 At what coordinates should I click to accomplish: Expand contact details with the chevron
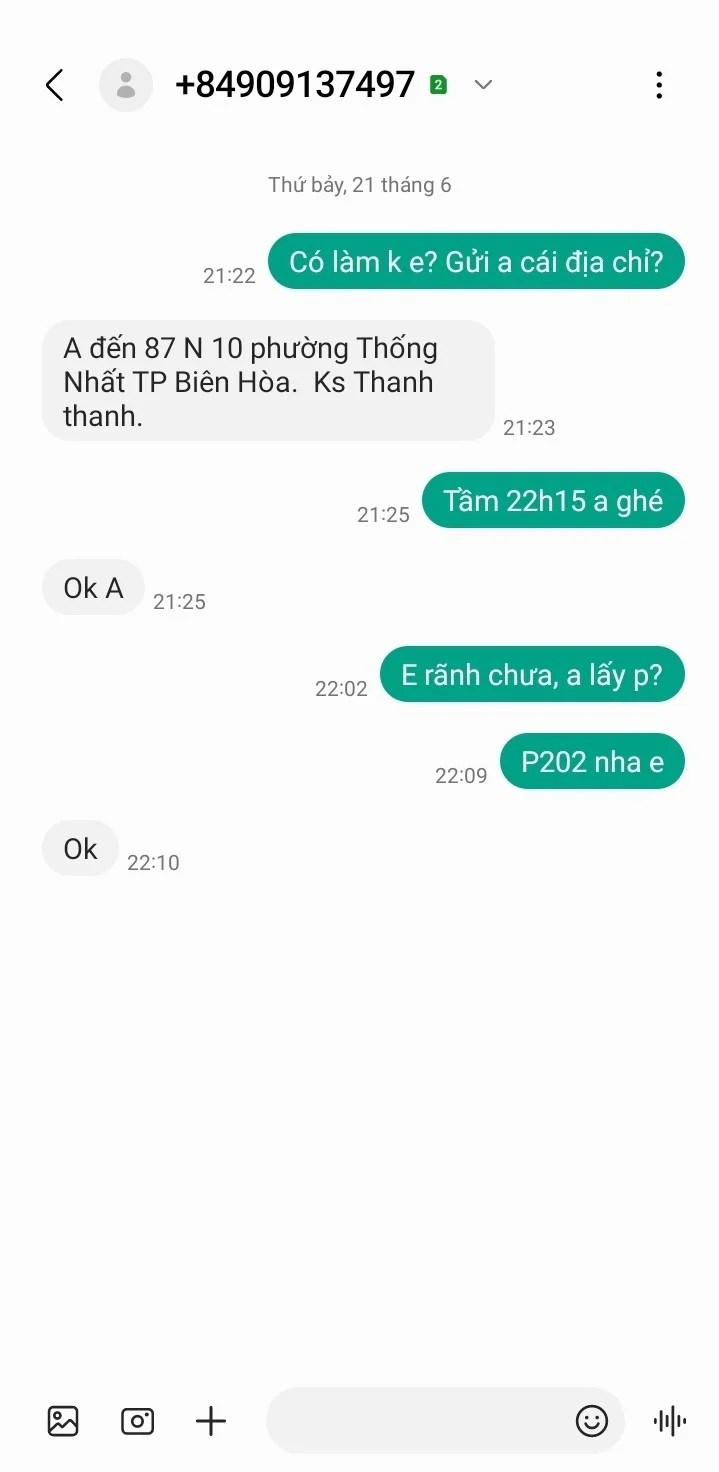[x=483, y=85]
